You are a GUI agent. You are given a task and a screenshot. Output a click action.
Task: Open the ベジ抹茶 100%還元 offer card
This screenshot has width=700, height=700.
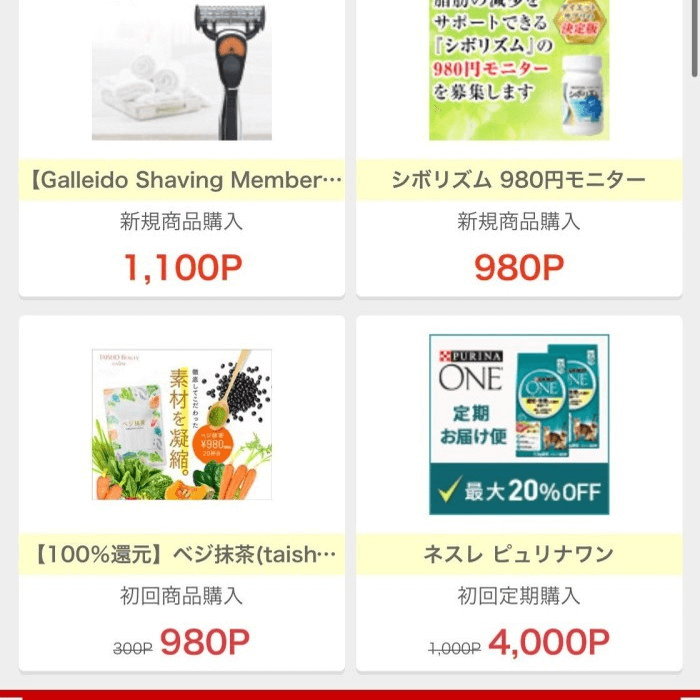(182, 553)
